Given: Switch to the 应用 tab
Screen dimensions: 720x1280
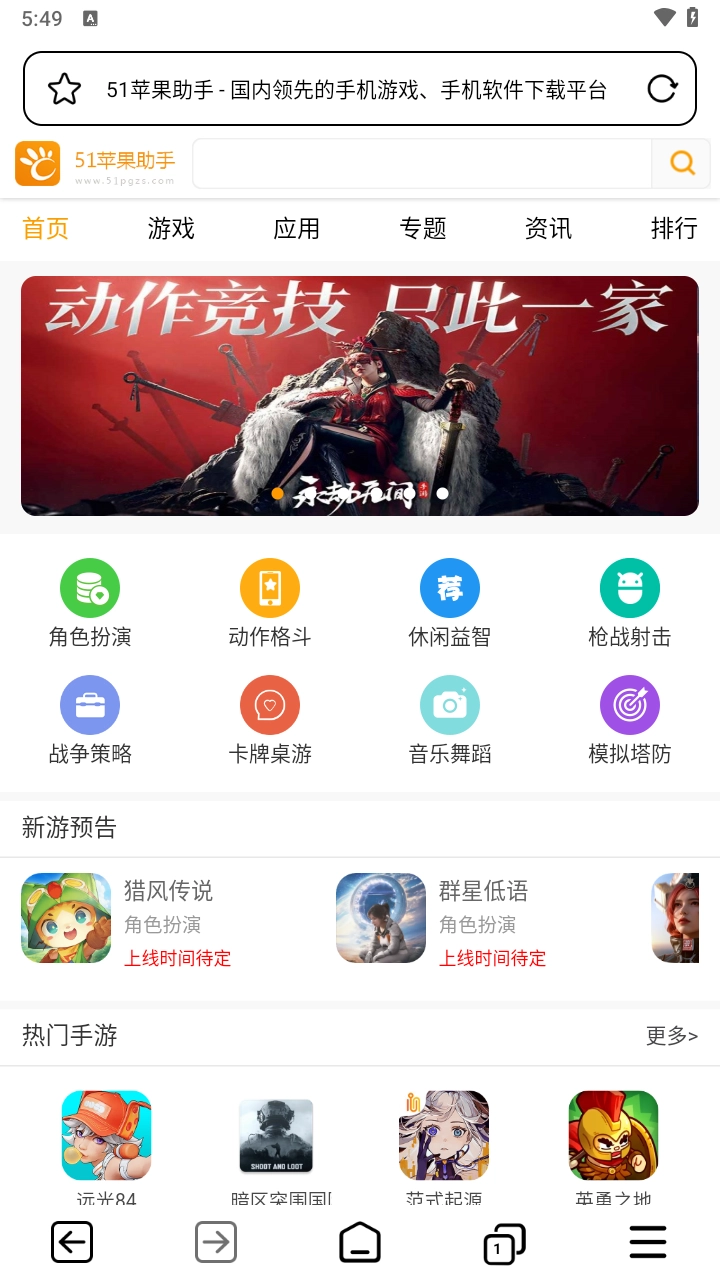Looking at the screenshot, I should pos(297,229).
